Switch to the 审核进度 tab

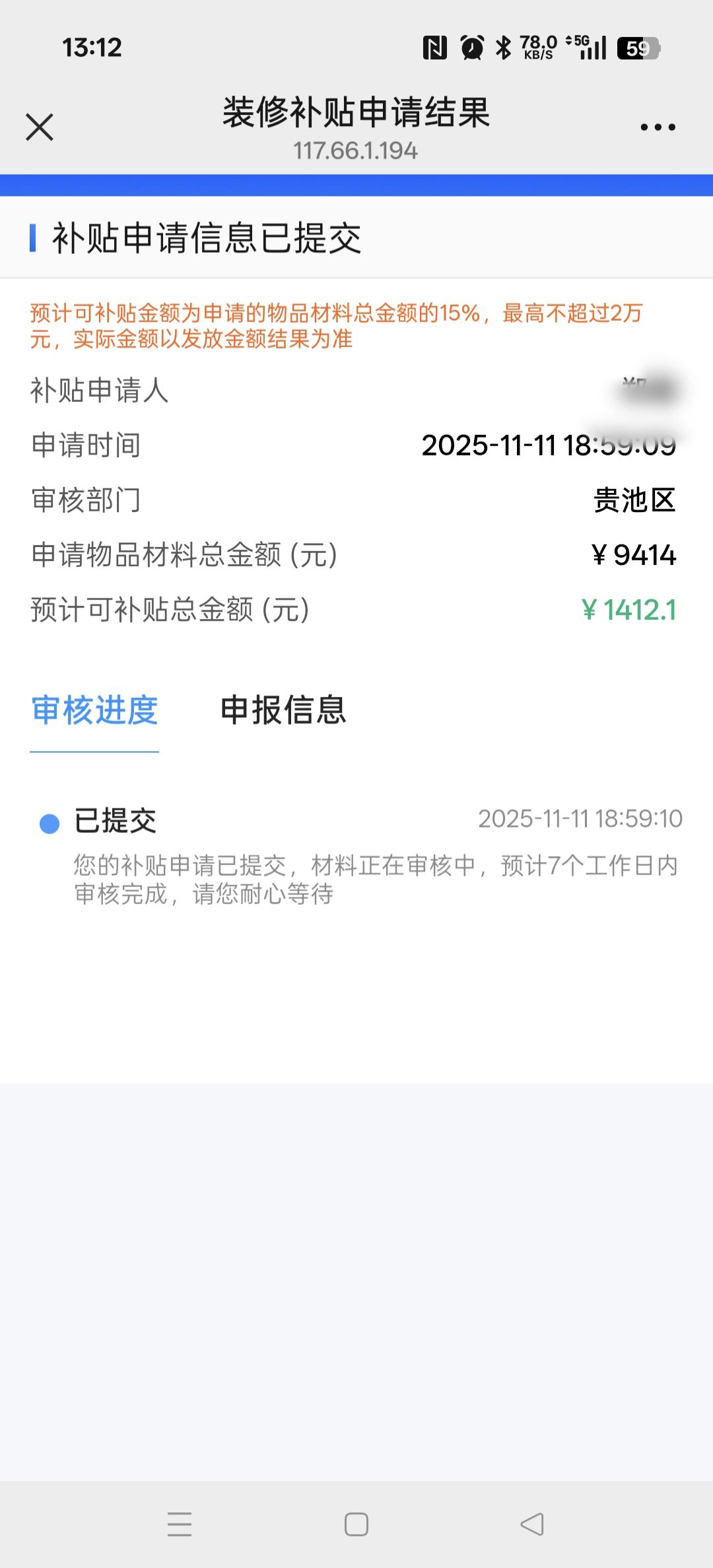(94, 710)
